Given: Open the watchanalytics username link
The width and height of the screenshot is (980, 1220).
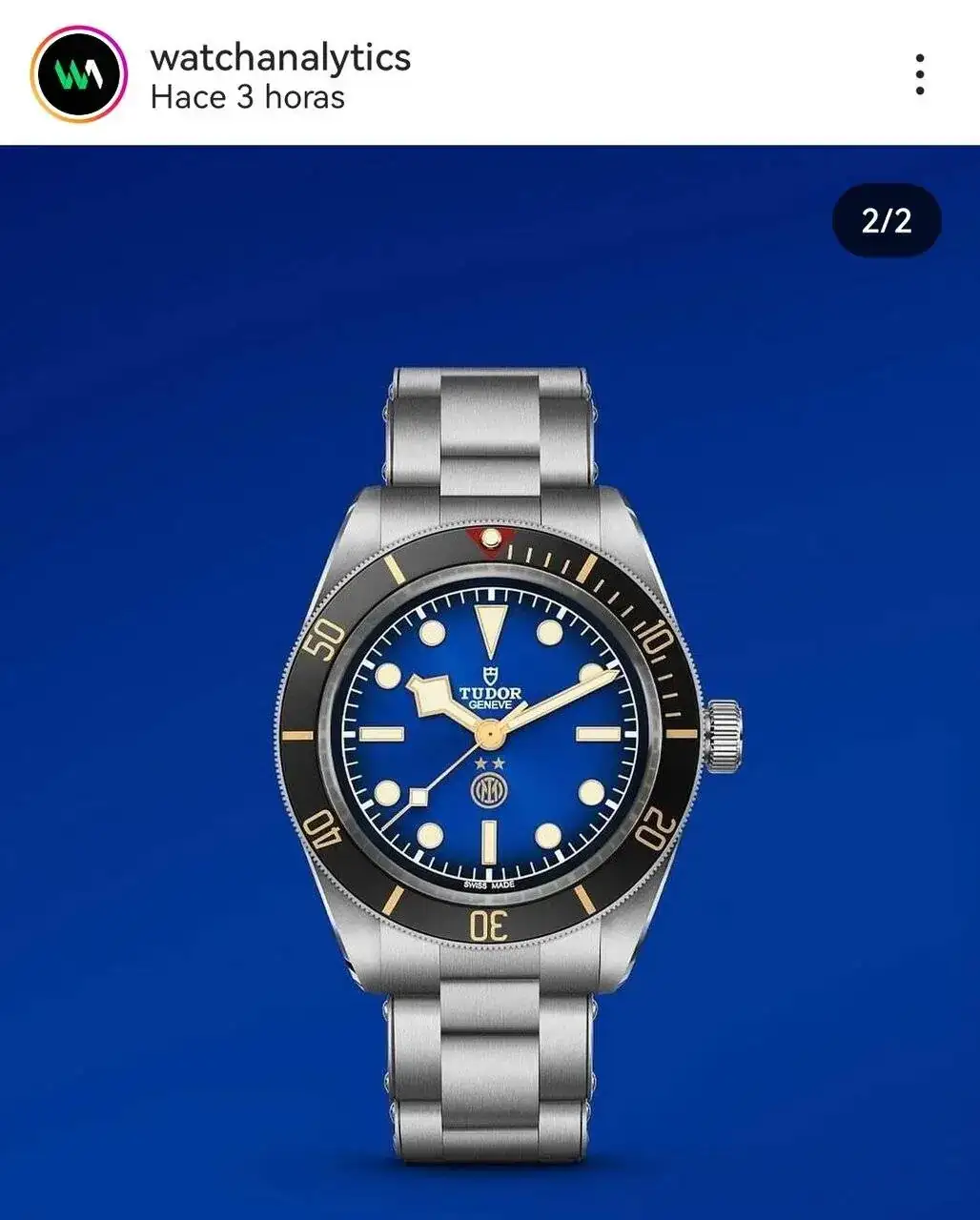Looking at the screenshot, I should (x=280, y=57).
